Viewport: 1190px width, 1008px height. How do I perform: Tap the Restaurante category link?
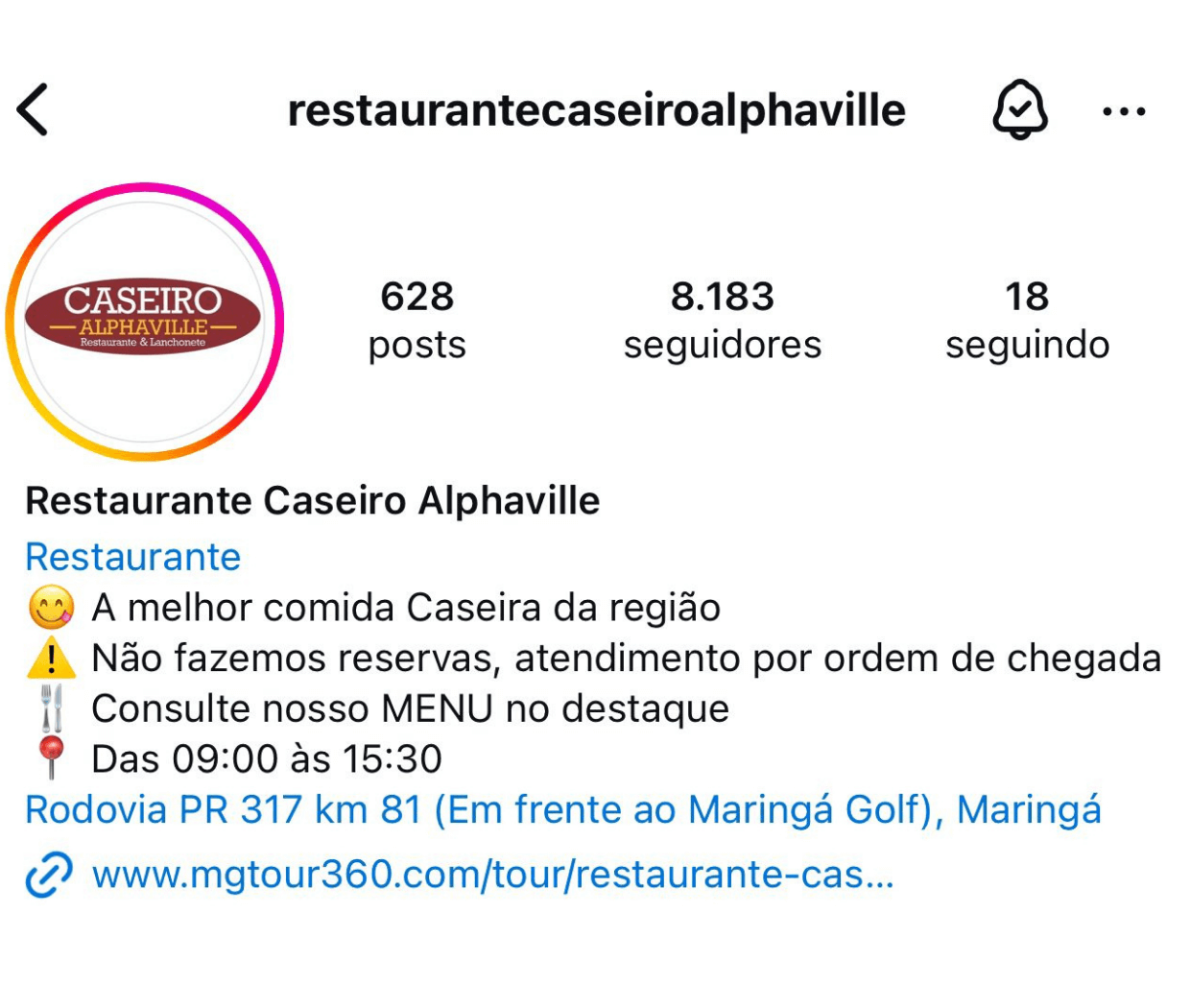(132, 557)
